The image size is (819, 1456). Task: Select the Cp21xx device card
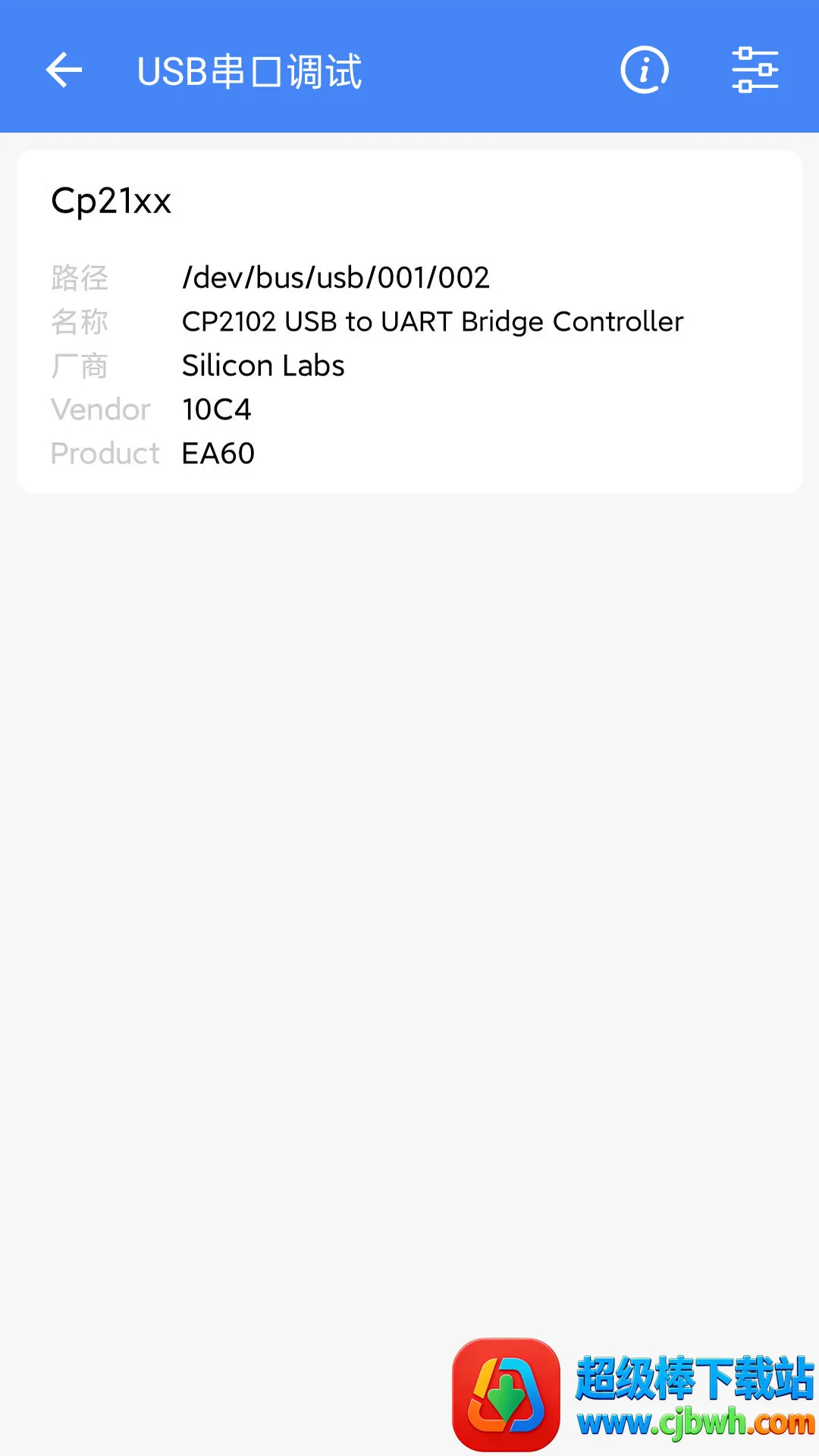[x=409, y=322]
